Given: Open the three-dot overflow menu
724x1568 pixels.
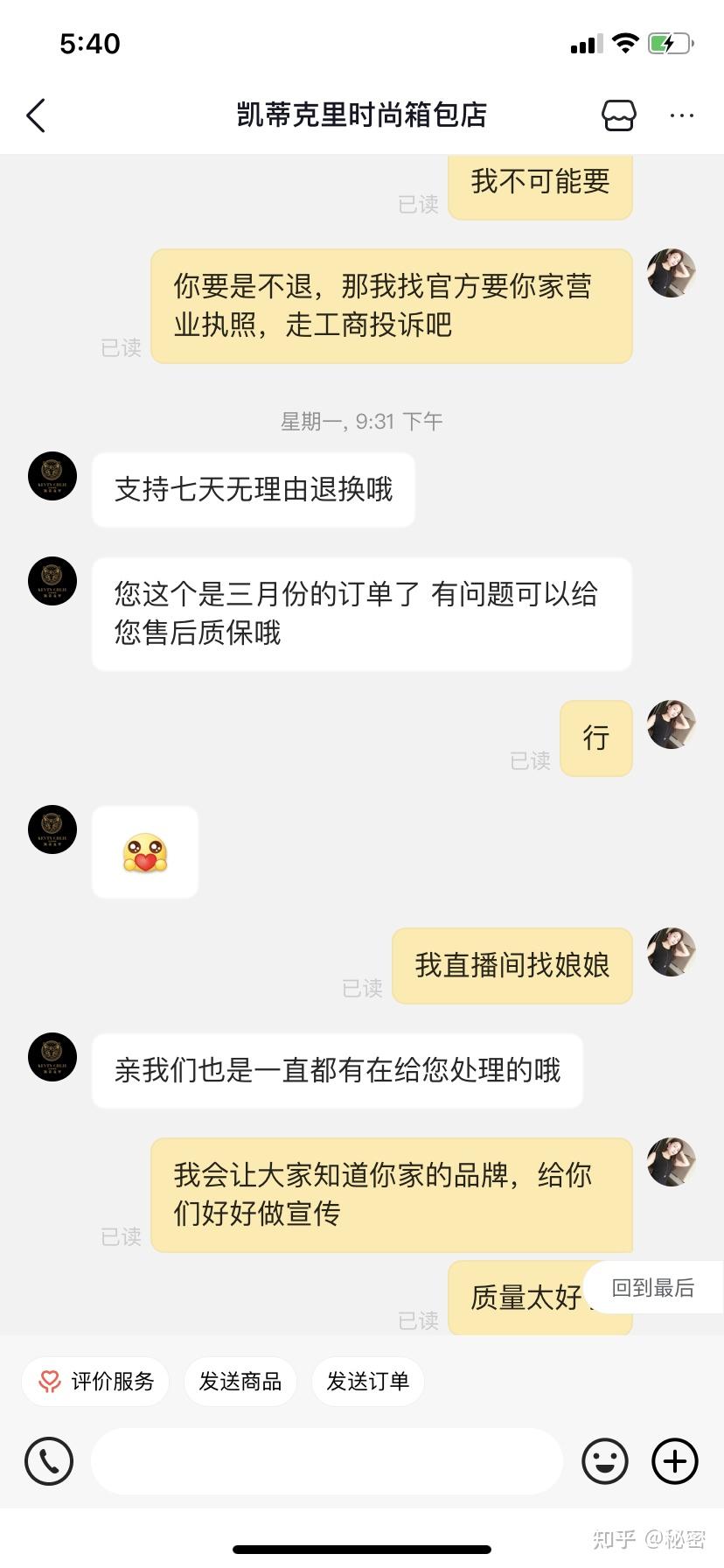Looking at the screenshot, I should click(x=681, y=115).
